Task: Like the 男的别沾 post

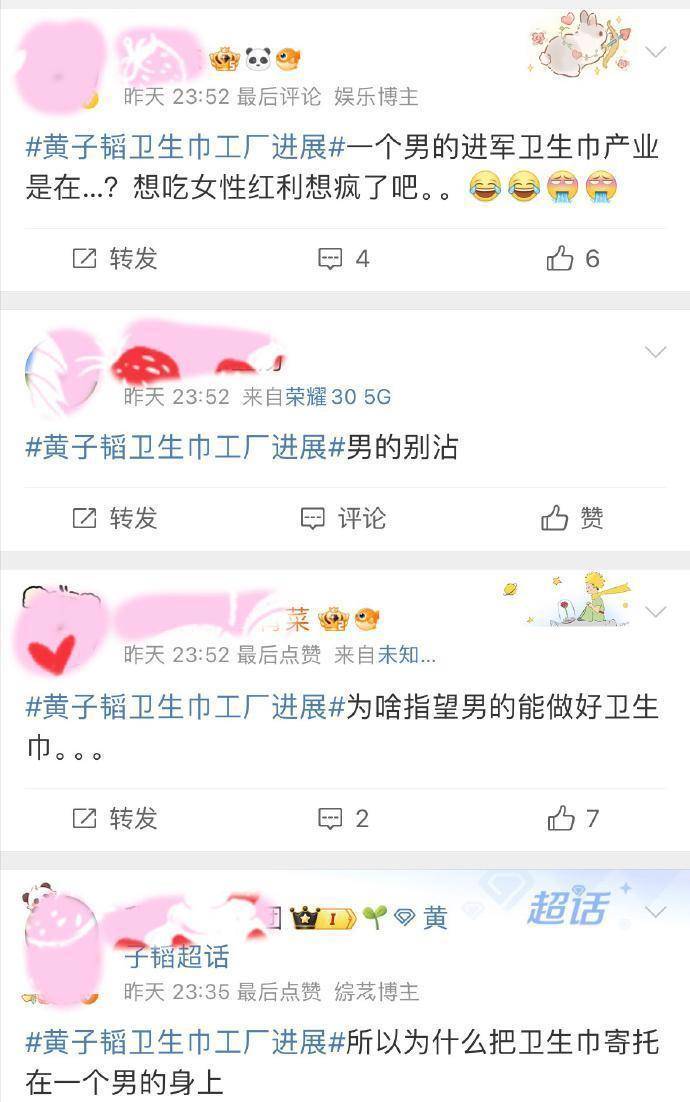Action: [573, 518]
